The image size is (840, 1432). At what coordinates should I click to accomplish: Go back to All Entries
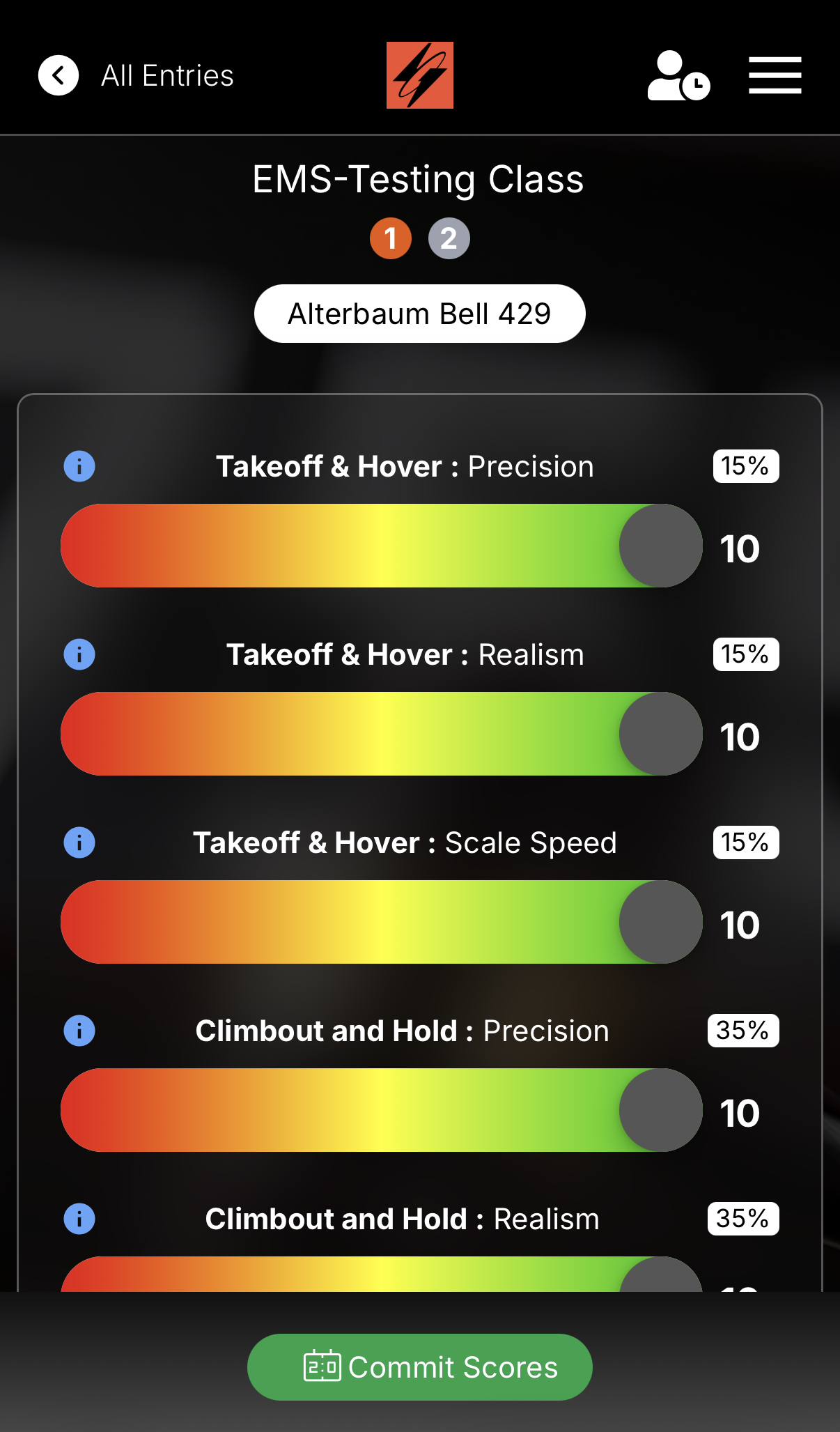click(59, 75)
